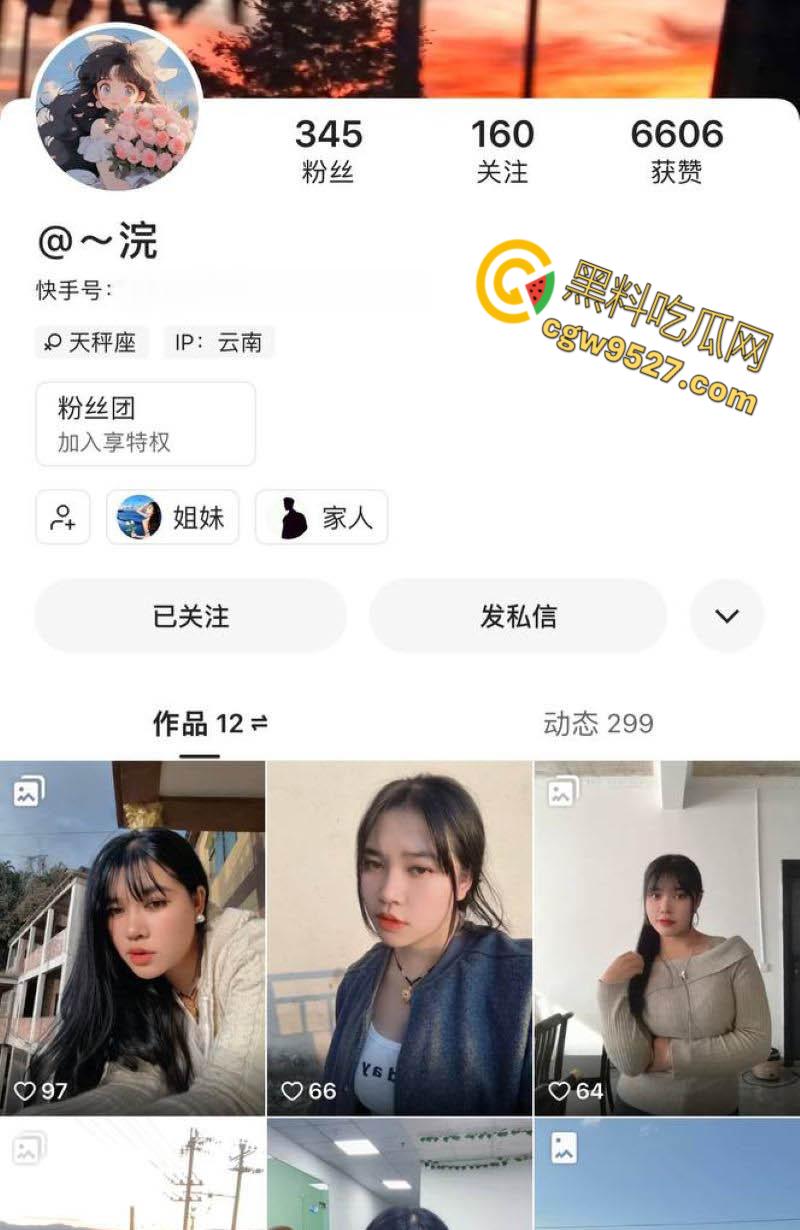The image size is (800, 1230).
Task: Switch to the 作品 12 tab
Action: pos(209,724)
